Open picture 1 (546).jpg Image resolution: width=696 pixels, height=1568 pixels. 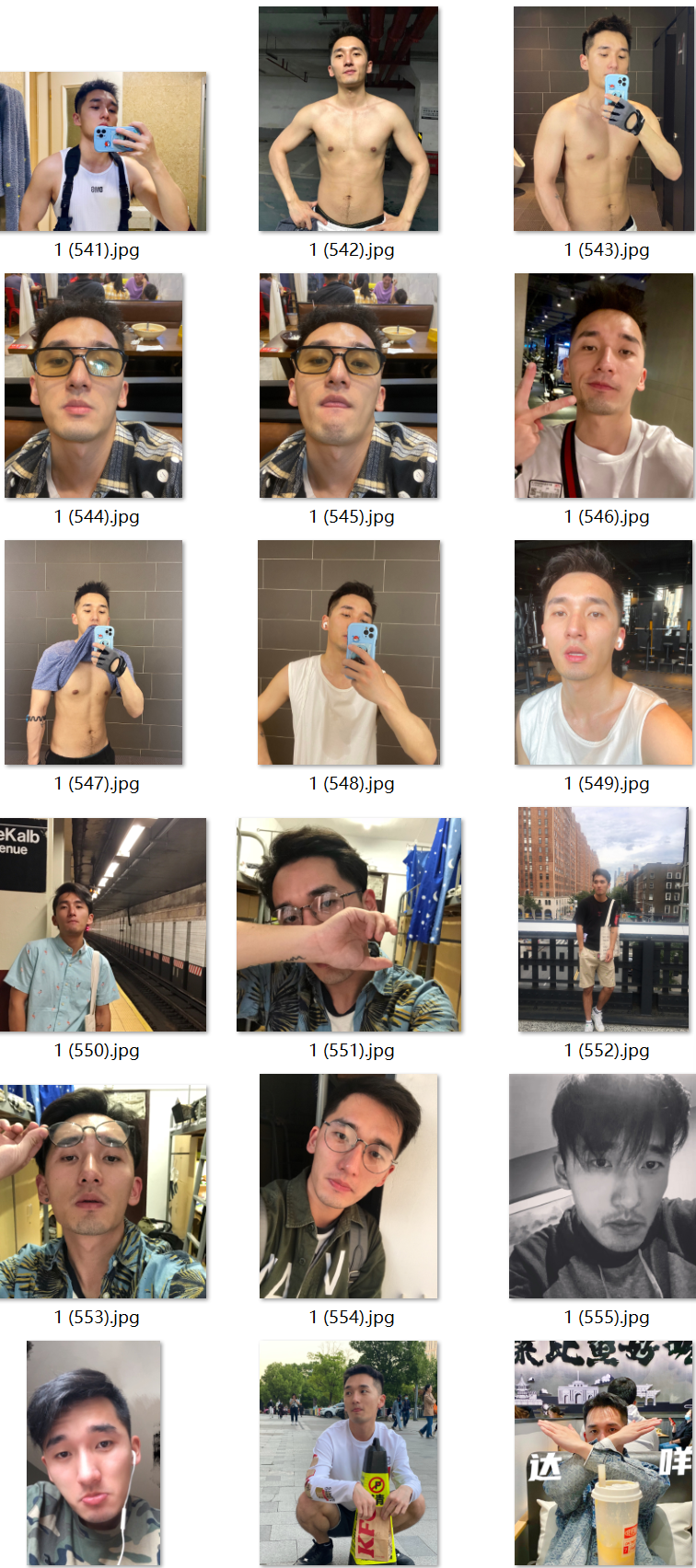pos(603,386)
